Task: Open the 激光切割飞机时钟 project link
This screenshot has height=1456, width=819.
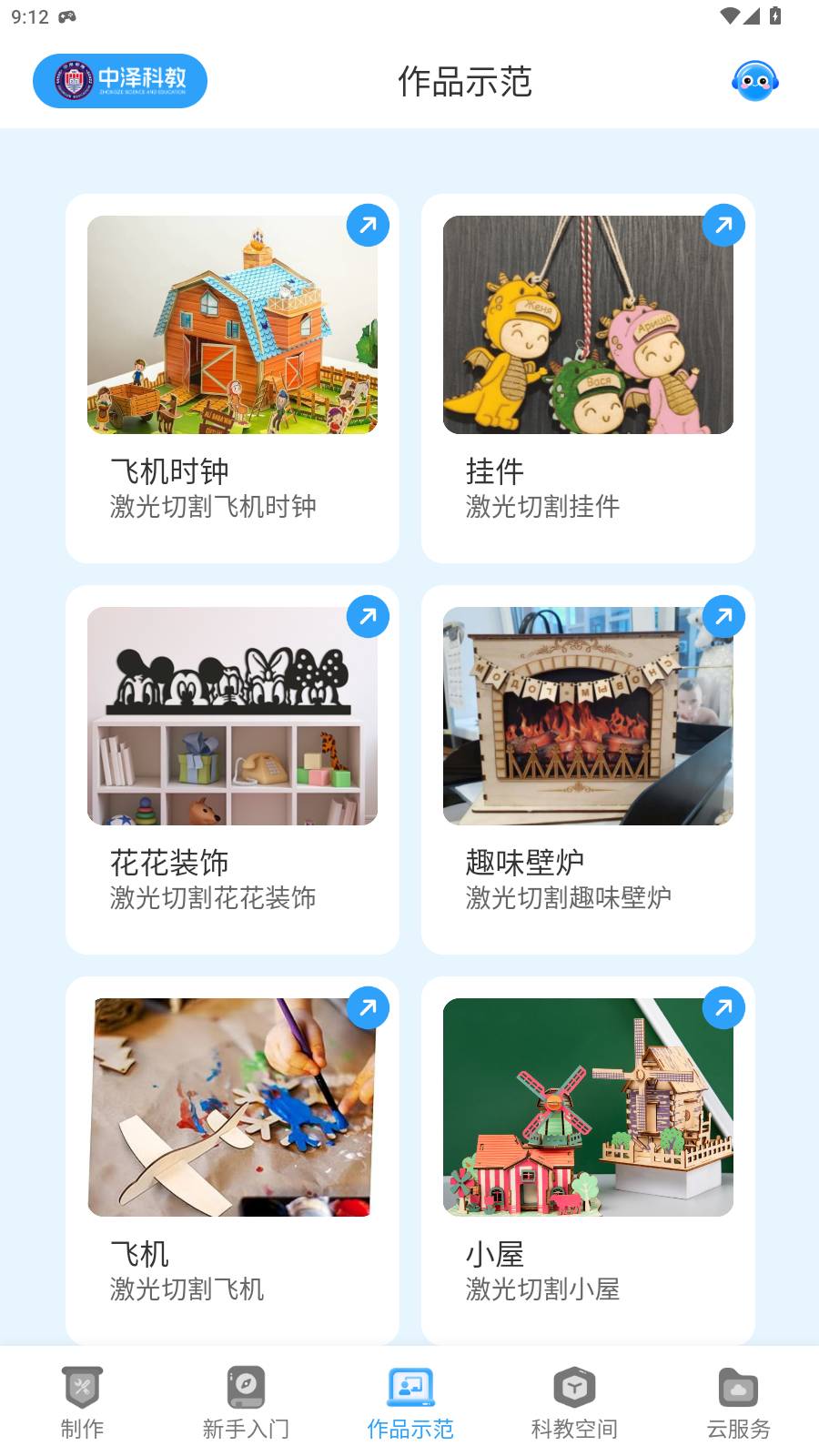Action: point(213,507)
